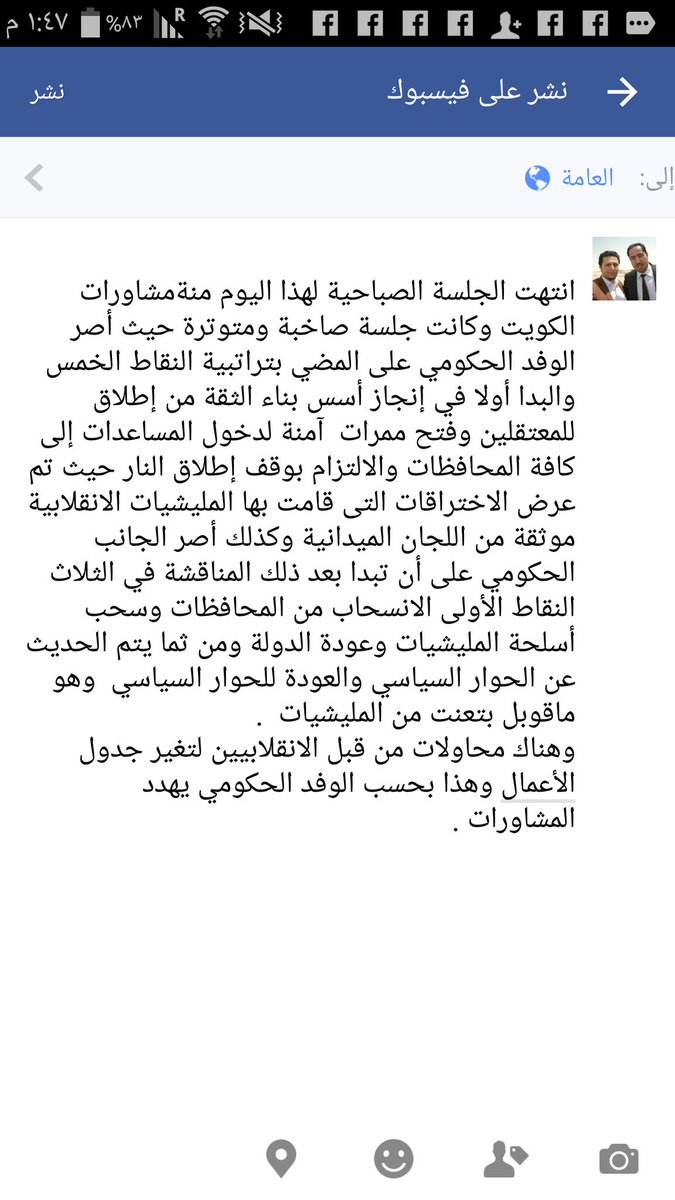Tag friends in the post

tap(505, 1159)
